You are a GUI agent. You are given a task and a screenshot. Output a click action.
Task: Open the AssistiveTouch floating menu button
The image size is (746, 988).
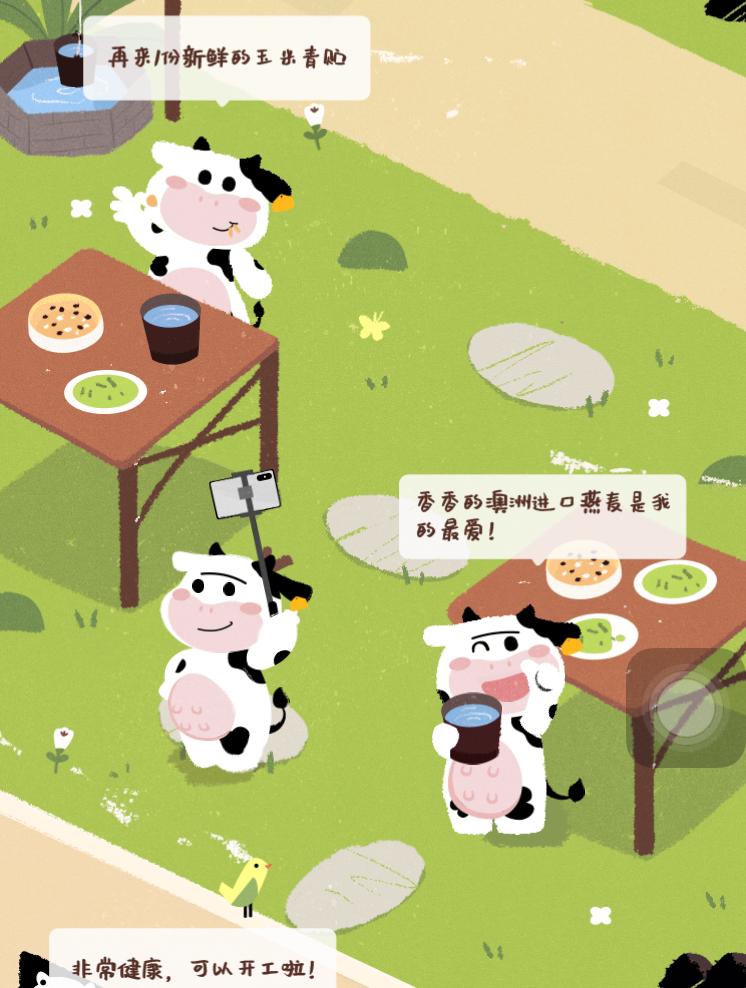click(685, 708)
